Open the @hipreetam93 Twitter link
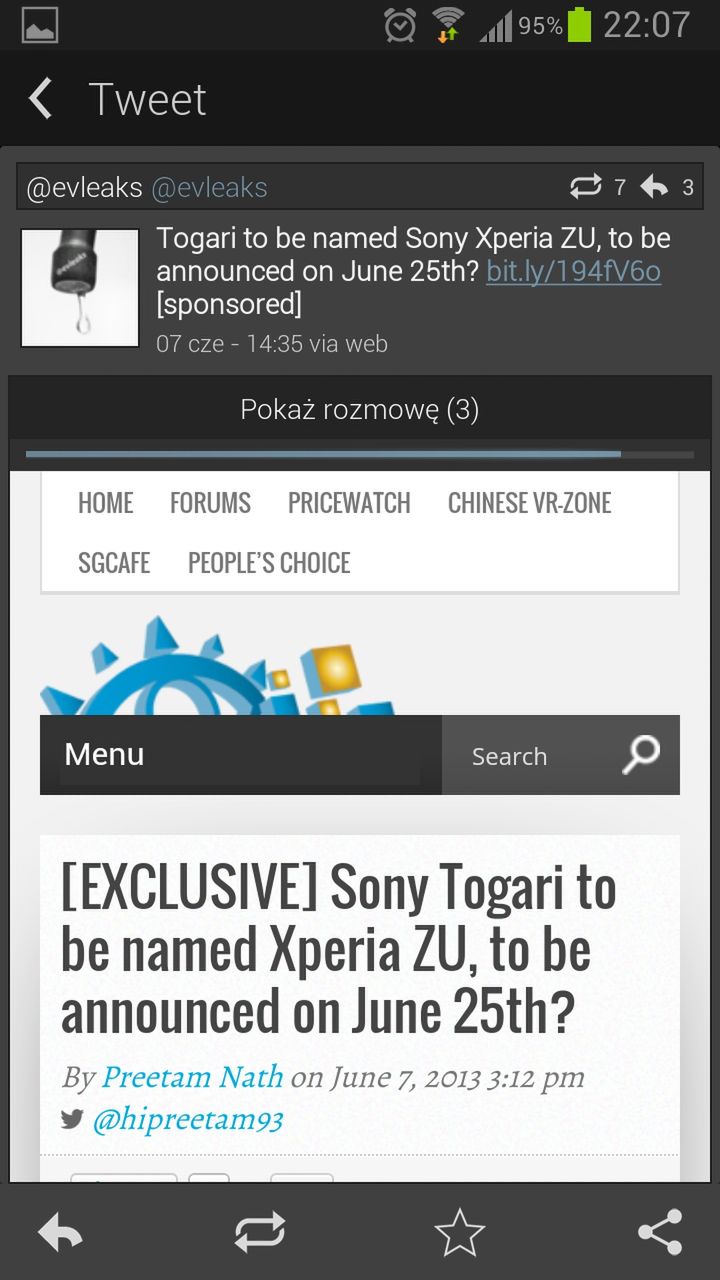720x1280 pixels. [187, 1119]
